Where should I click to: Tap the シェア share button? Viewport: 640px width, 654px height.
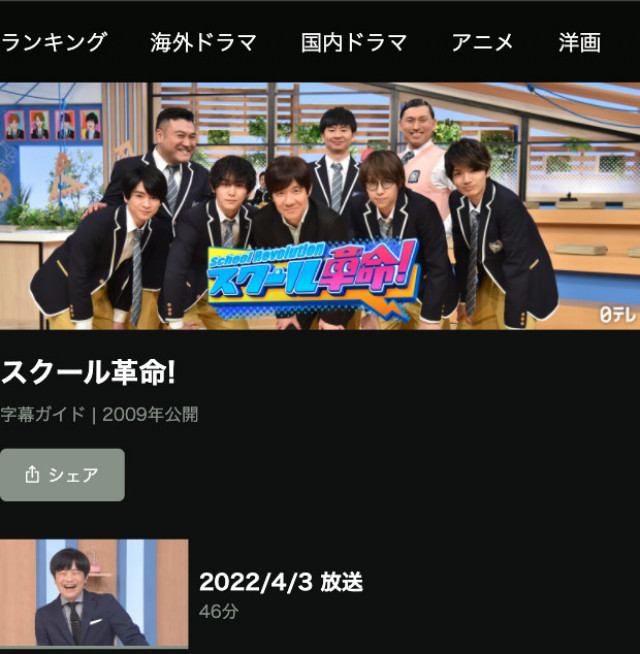click(62, 475)
